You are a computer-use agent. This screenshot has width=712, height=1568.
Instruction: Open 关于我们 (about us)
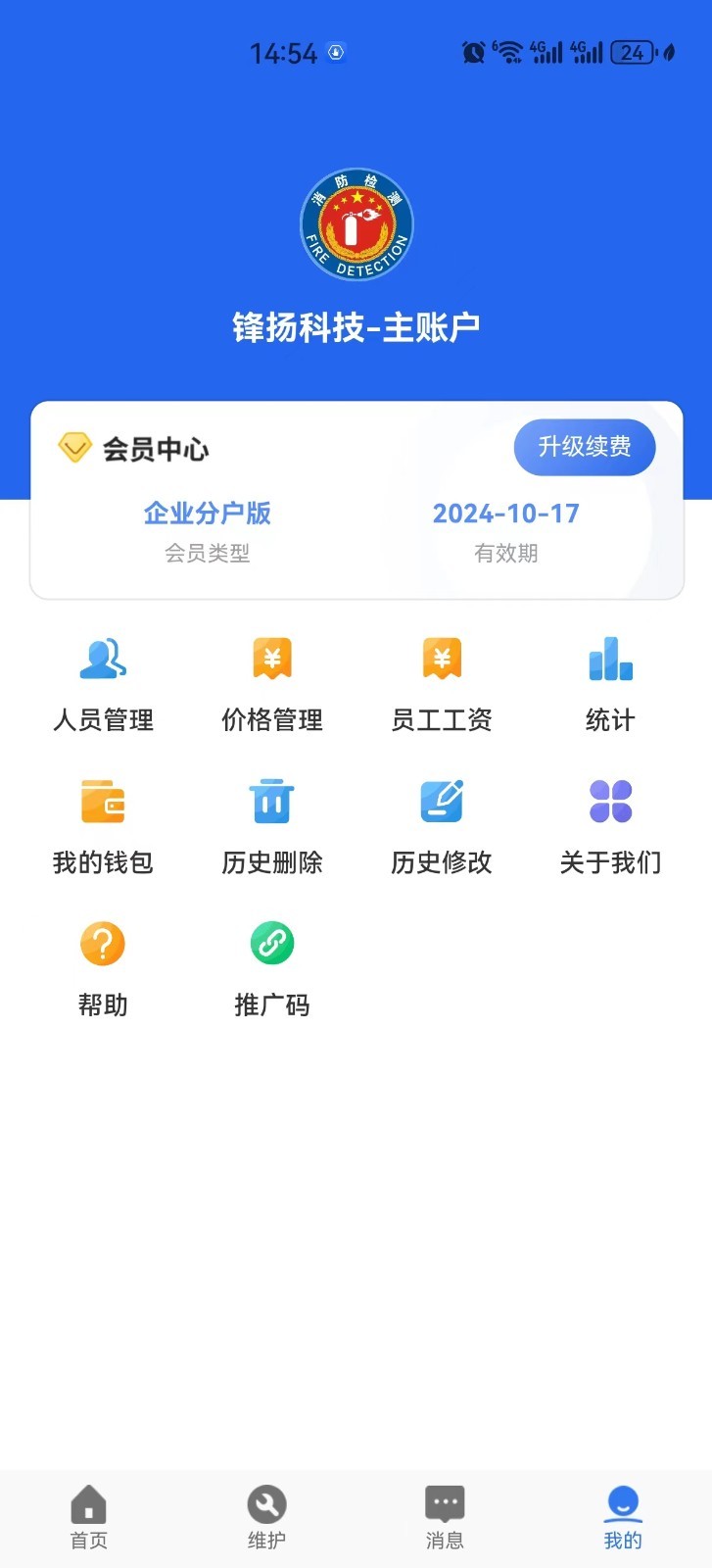pos(609,825)
